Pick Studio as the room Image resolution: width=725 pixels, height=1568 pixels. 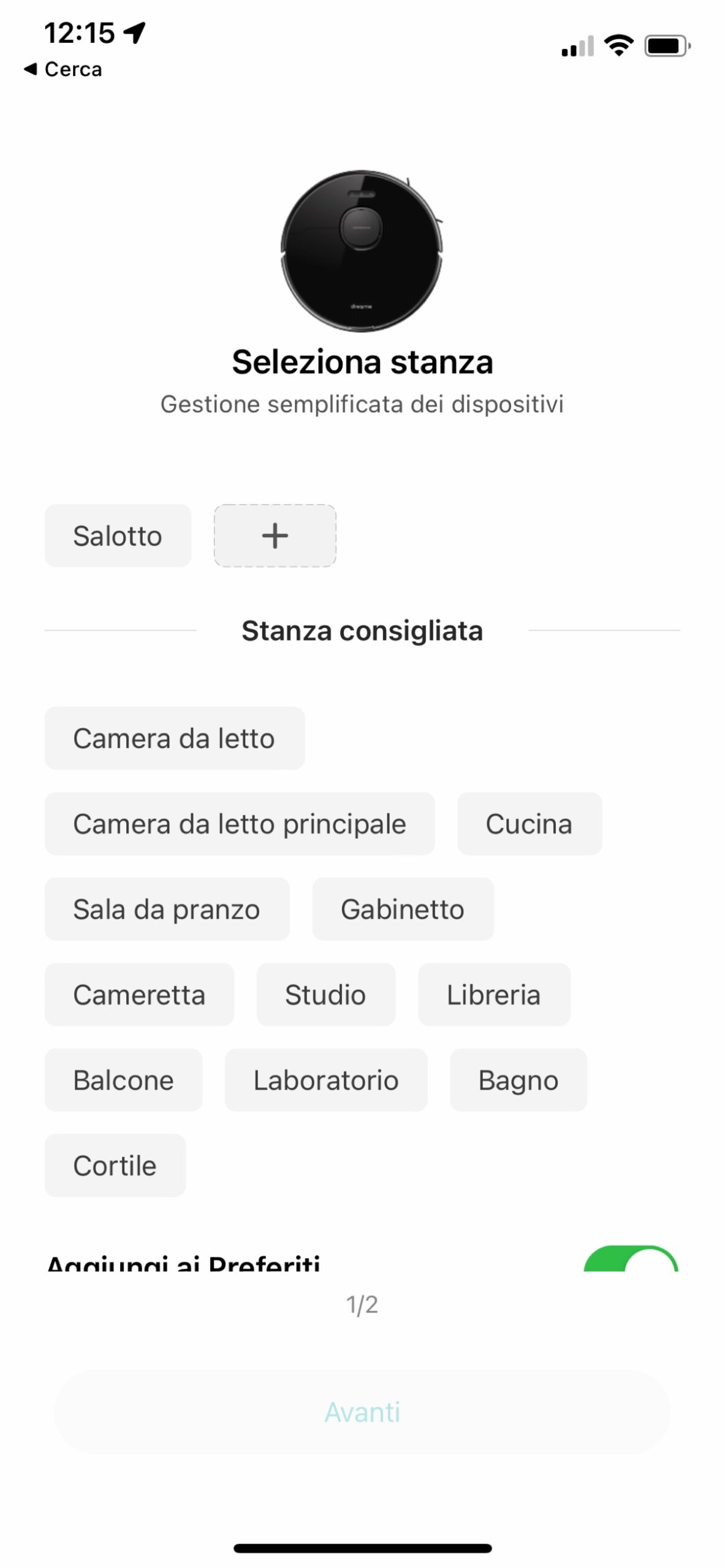325,993
